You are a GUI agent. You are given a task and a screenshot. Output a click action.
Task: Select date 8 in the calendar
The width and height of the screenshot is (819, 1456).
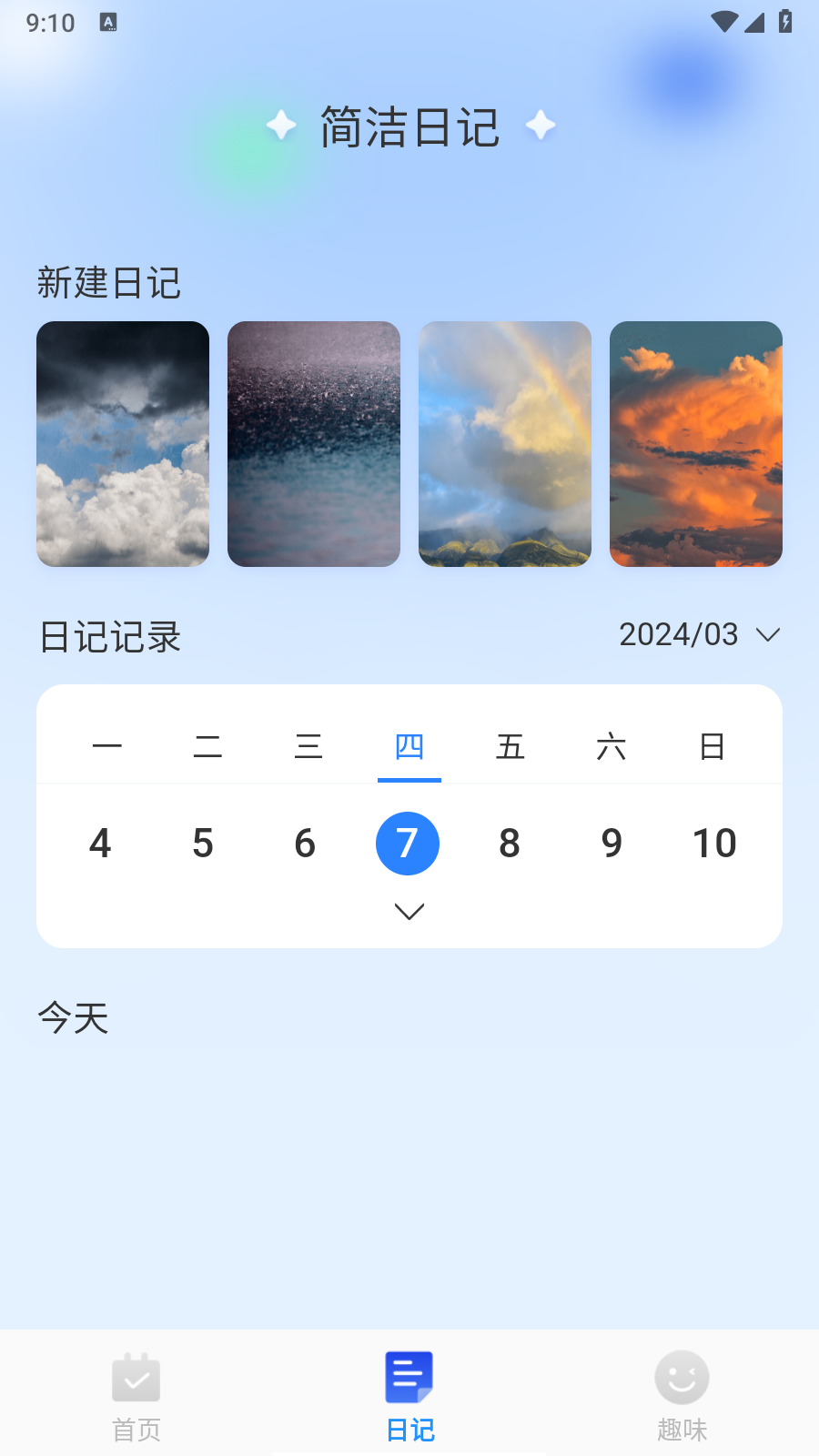(510, 844)
